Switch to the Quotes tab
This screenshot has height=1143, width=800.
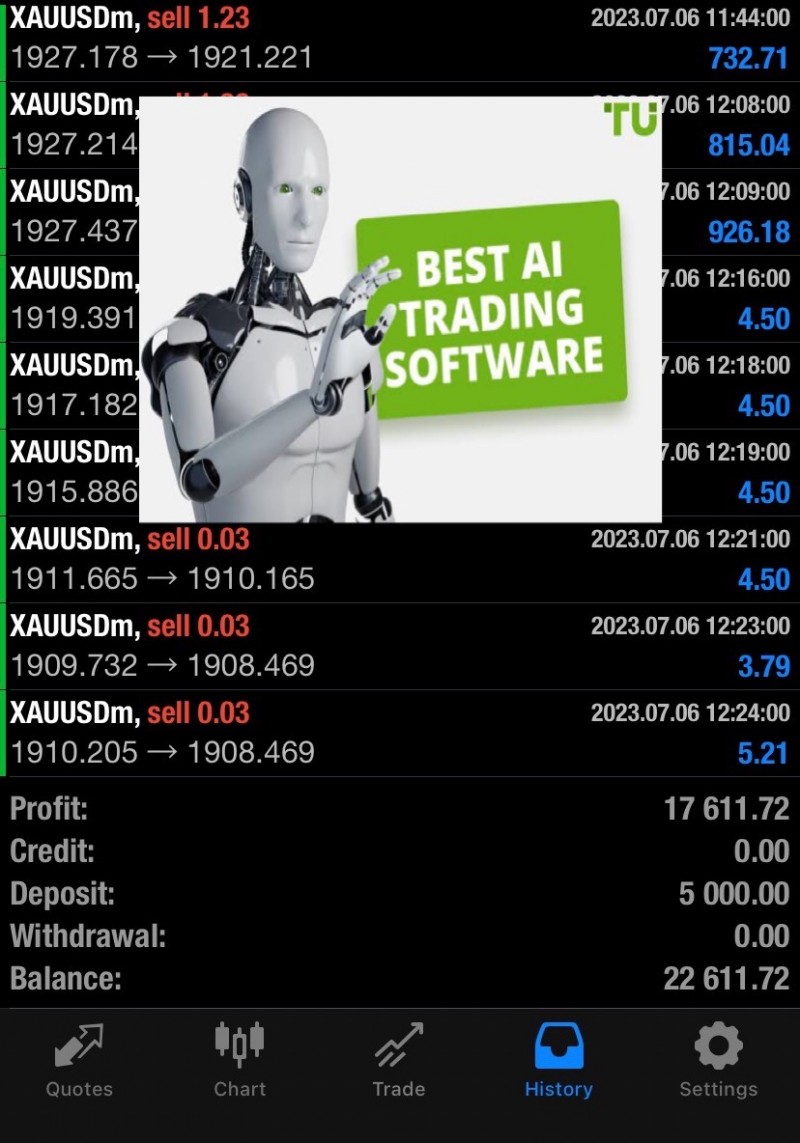pos(79,1065)
